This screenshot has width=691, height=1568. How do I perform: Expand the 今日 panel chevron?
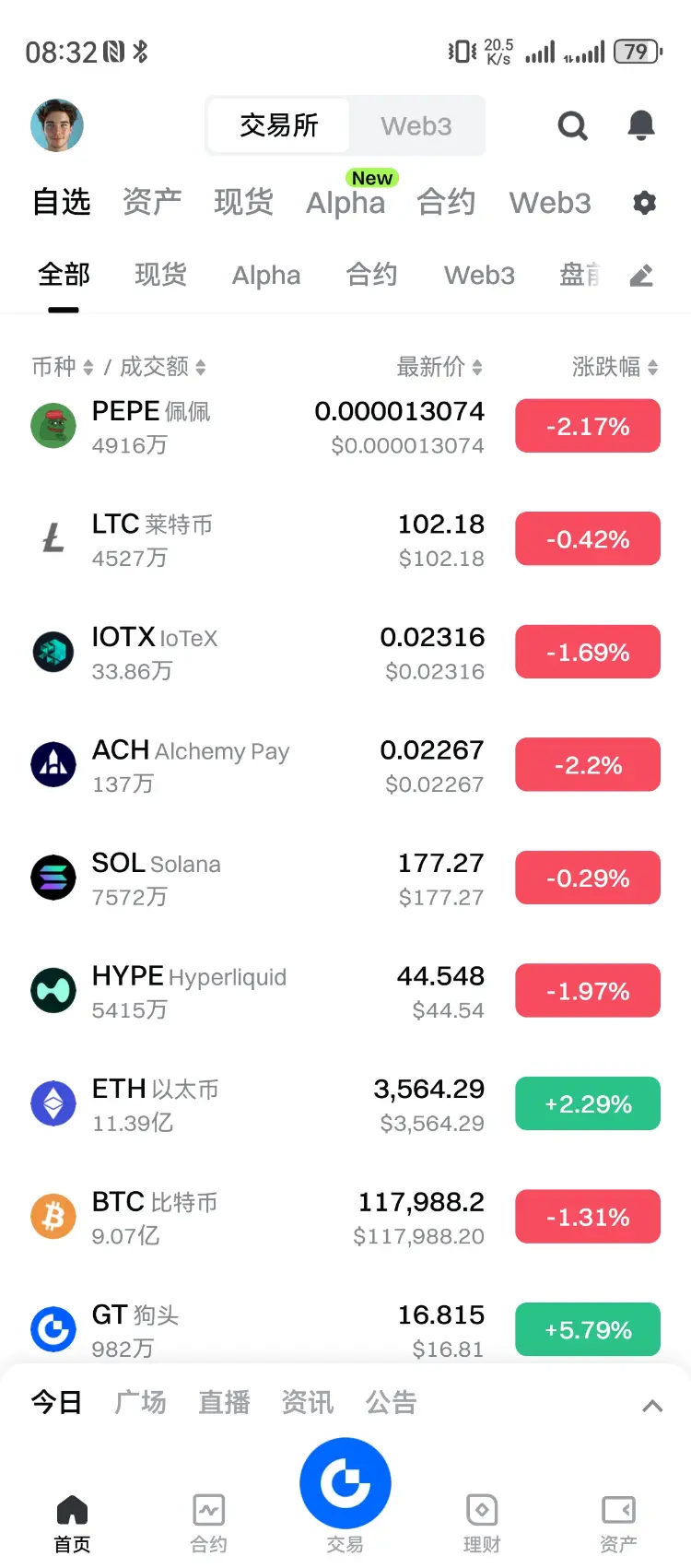coord(652,1406)
